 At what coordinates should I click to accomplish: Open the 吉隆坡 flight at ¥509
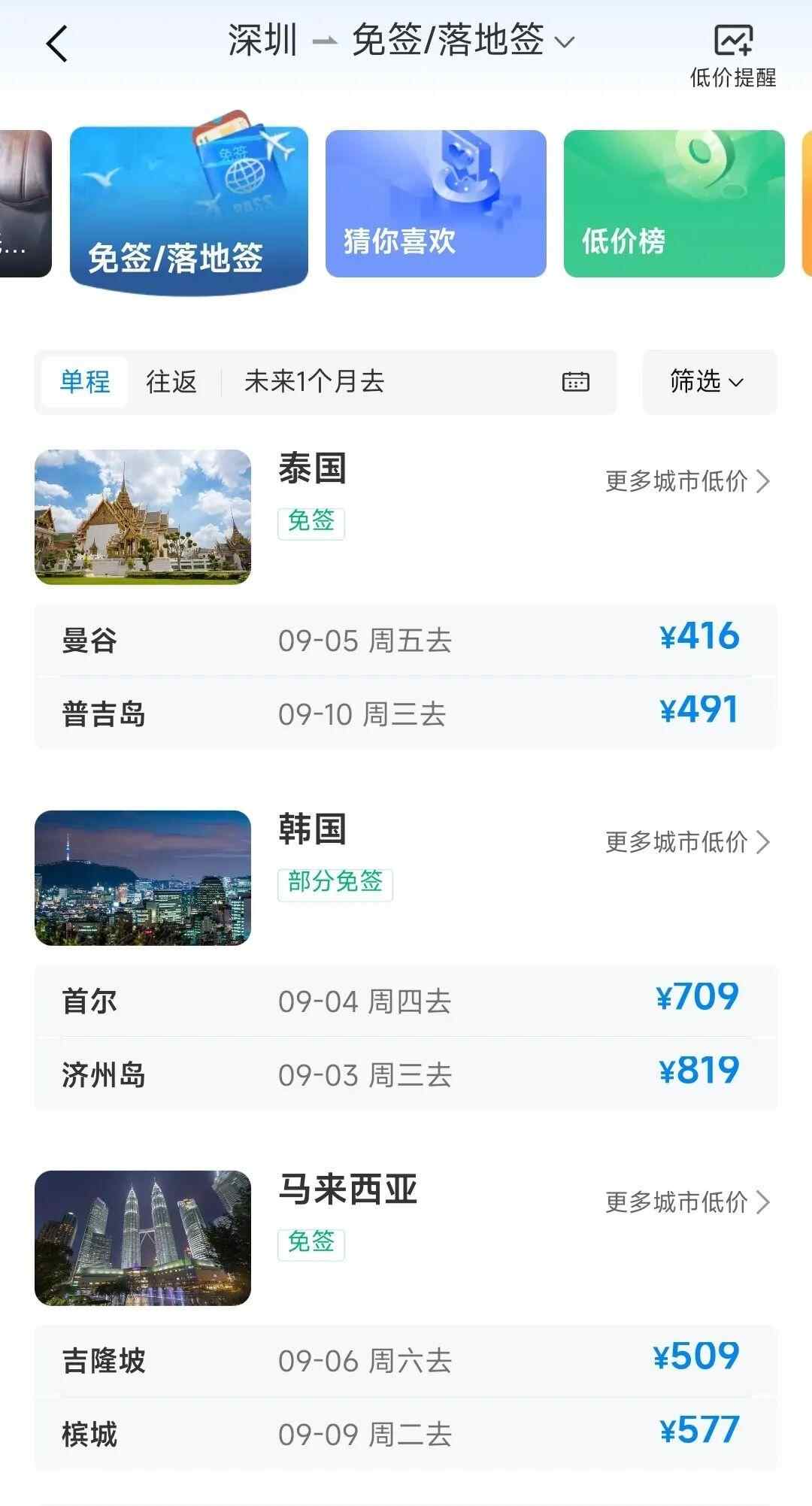click(x=406, y=1360)
